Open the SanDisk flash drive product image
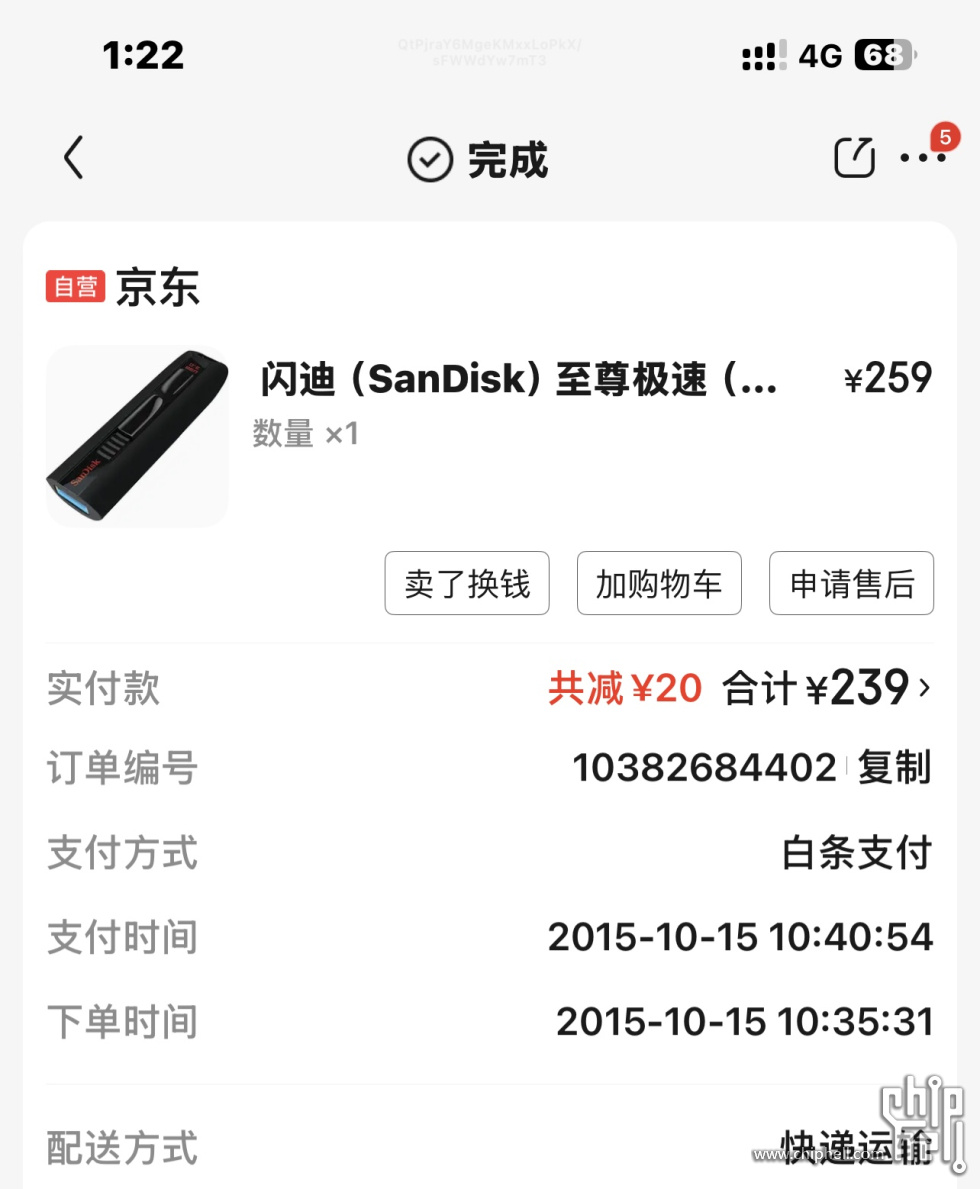The height and width of the screenshot is (1189, 980). click(x=138, y=436)
